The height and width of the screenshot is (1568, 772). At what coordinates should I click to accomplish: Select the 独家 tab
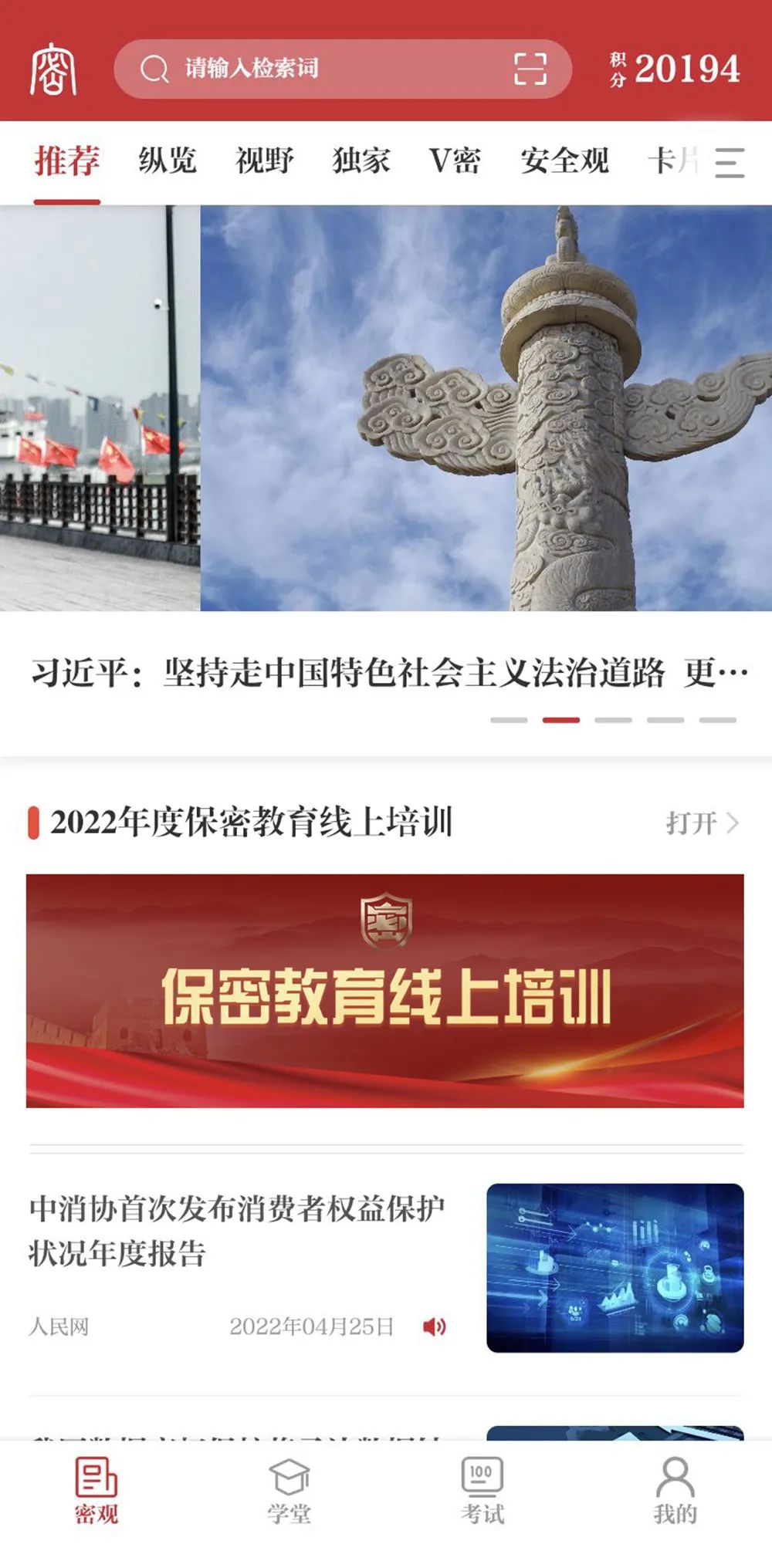tap(361, 161)
